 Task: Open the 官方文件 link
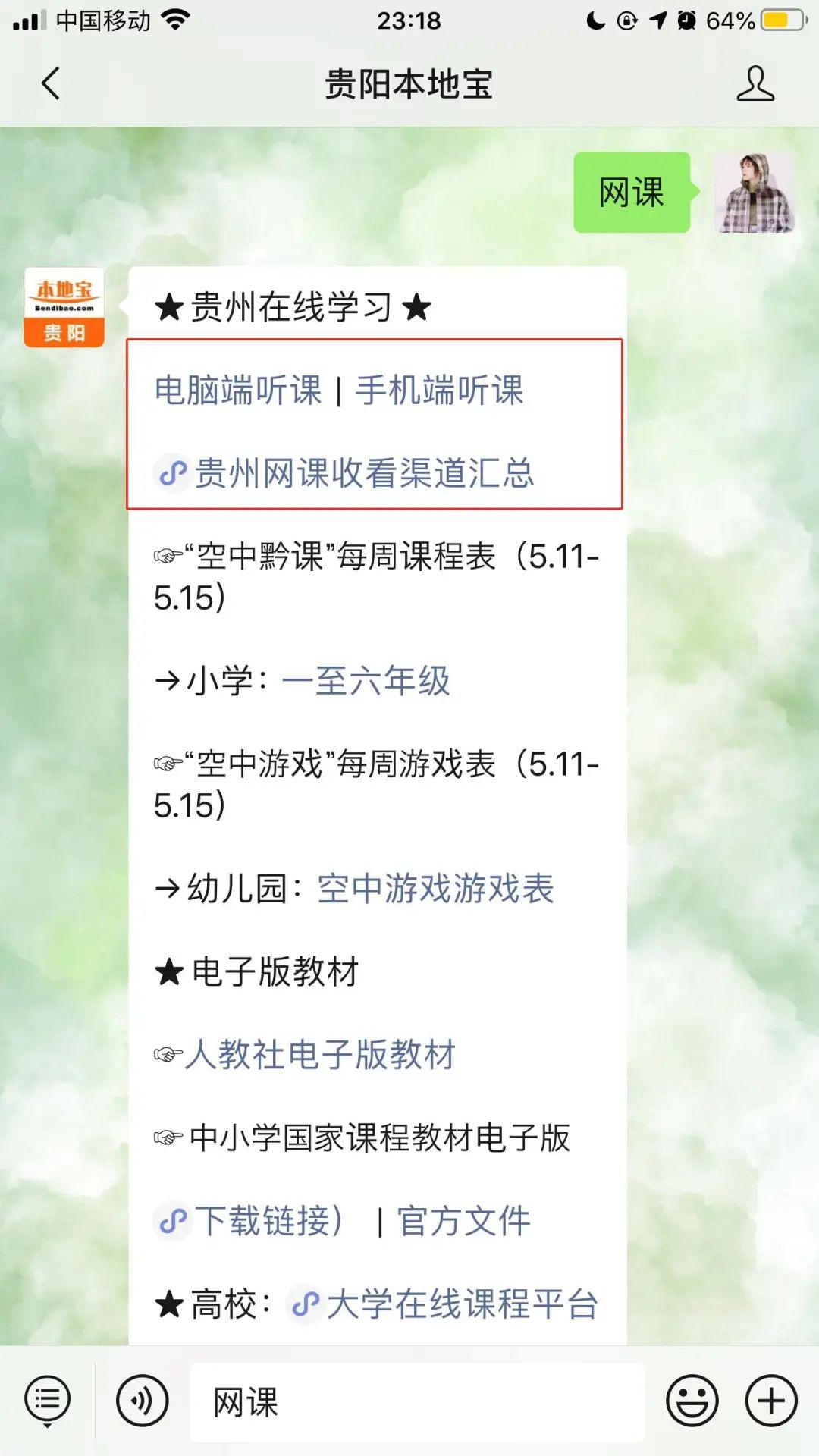coord(463,1220)
